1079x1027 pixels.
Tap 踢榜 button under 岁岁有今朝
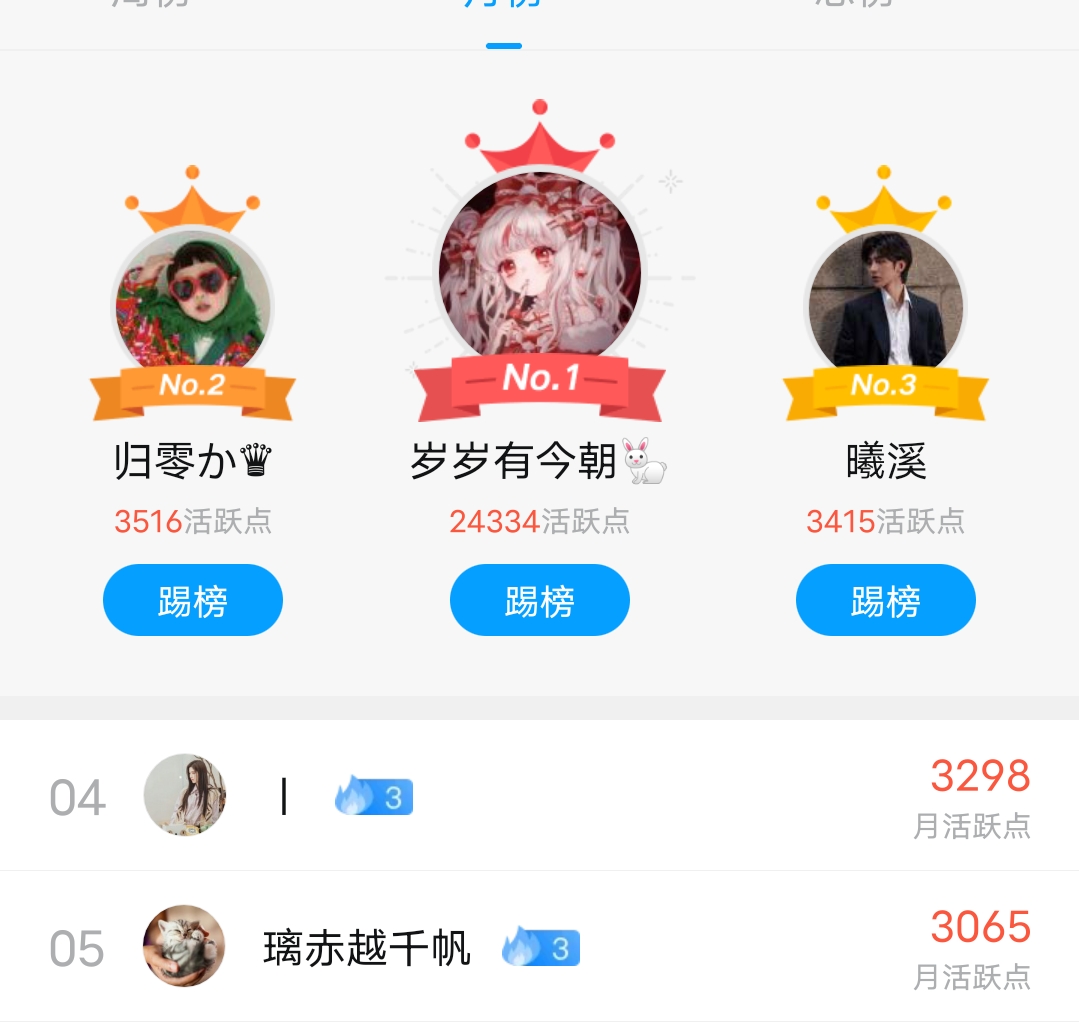pos(540,600)
